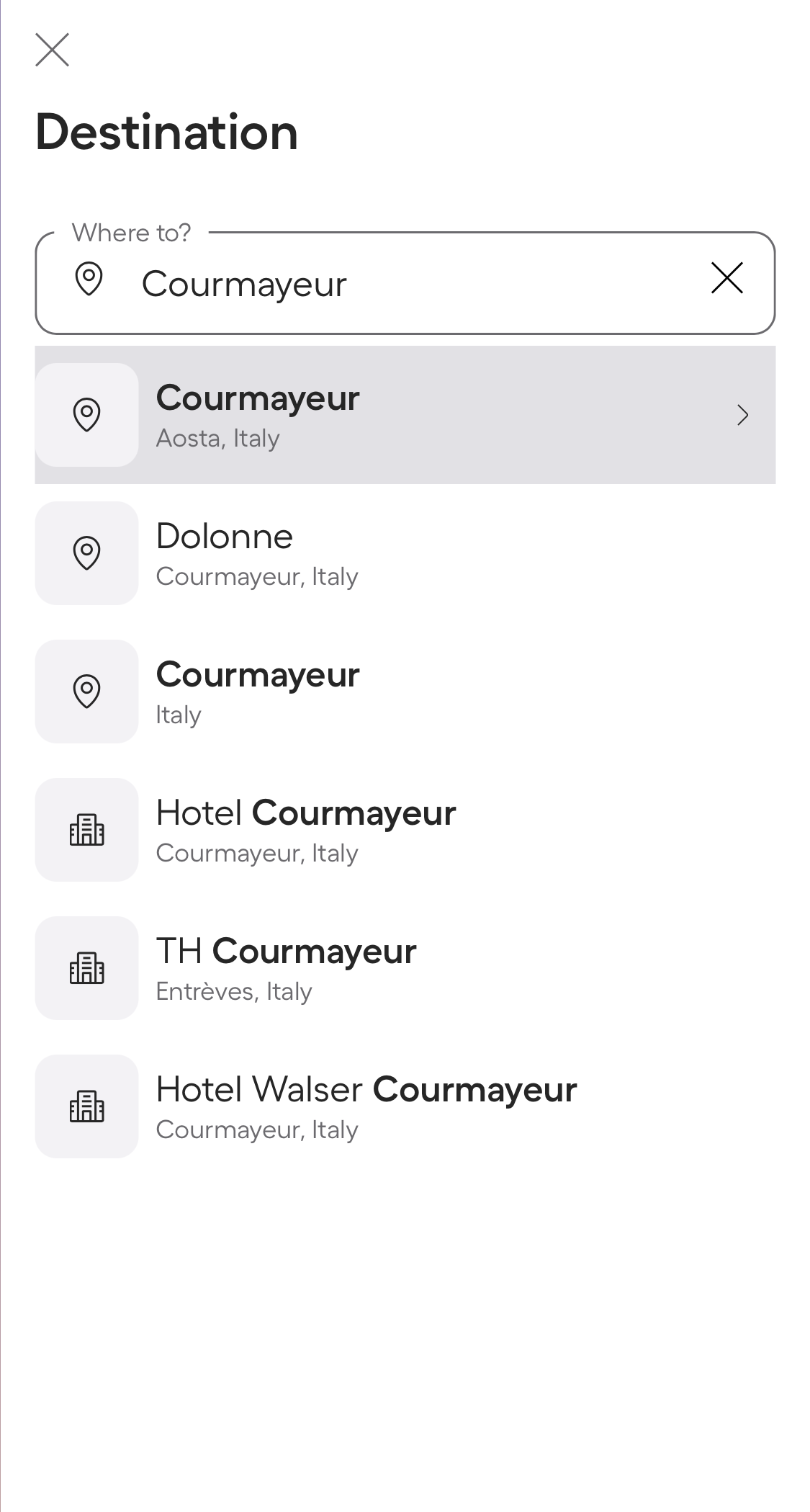Viewport: 810px width, 1512px height.
Task: Click the building icon beside Hotel Walser Courmayeur
Action: click(86, 1106)
